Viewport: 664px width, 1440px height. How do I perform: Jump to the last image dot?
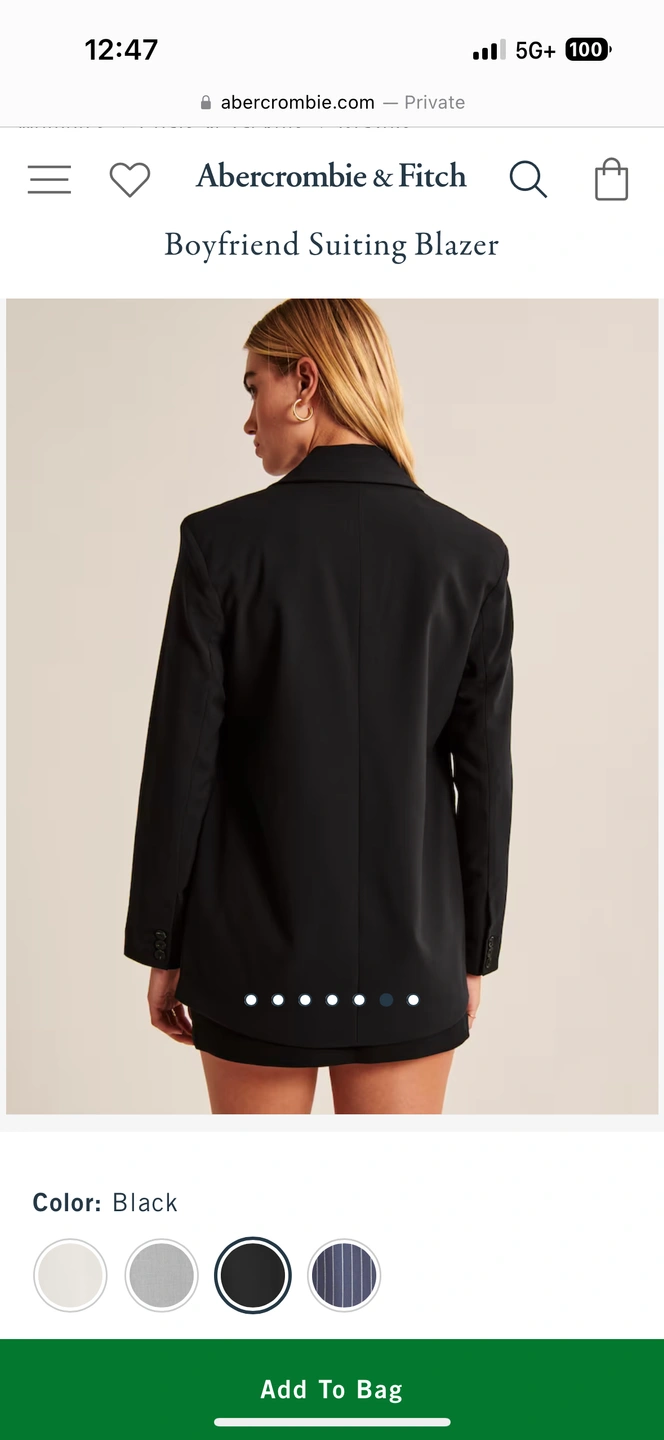[x=414, y=1000]
